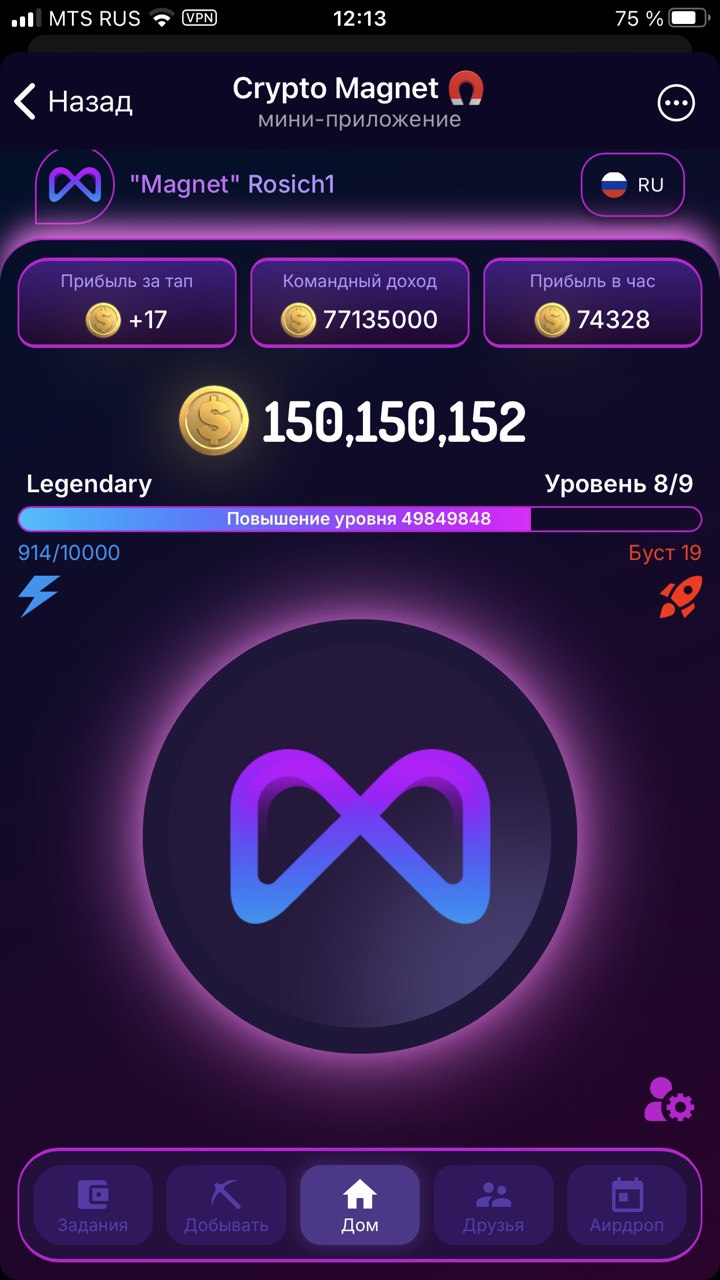Open the Командный доход card
The height and width of the screenshot is (1280, 720).
(360, 303)
